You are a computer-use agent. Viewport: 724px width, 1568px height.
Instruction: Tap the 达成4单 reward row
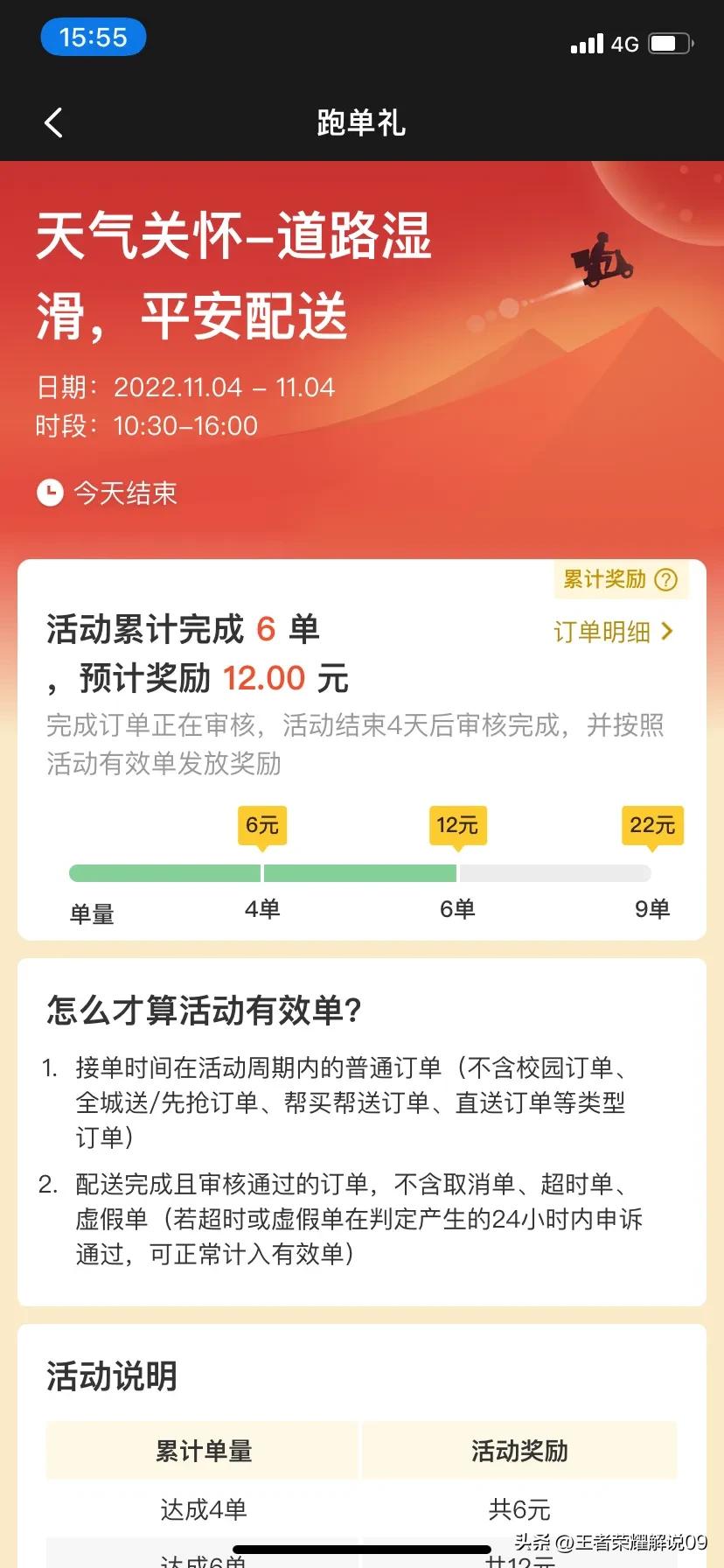(x=203, y=1509)
